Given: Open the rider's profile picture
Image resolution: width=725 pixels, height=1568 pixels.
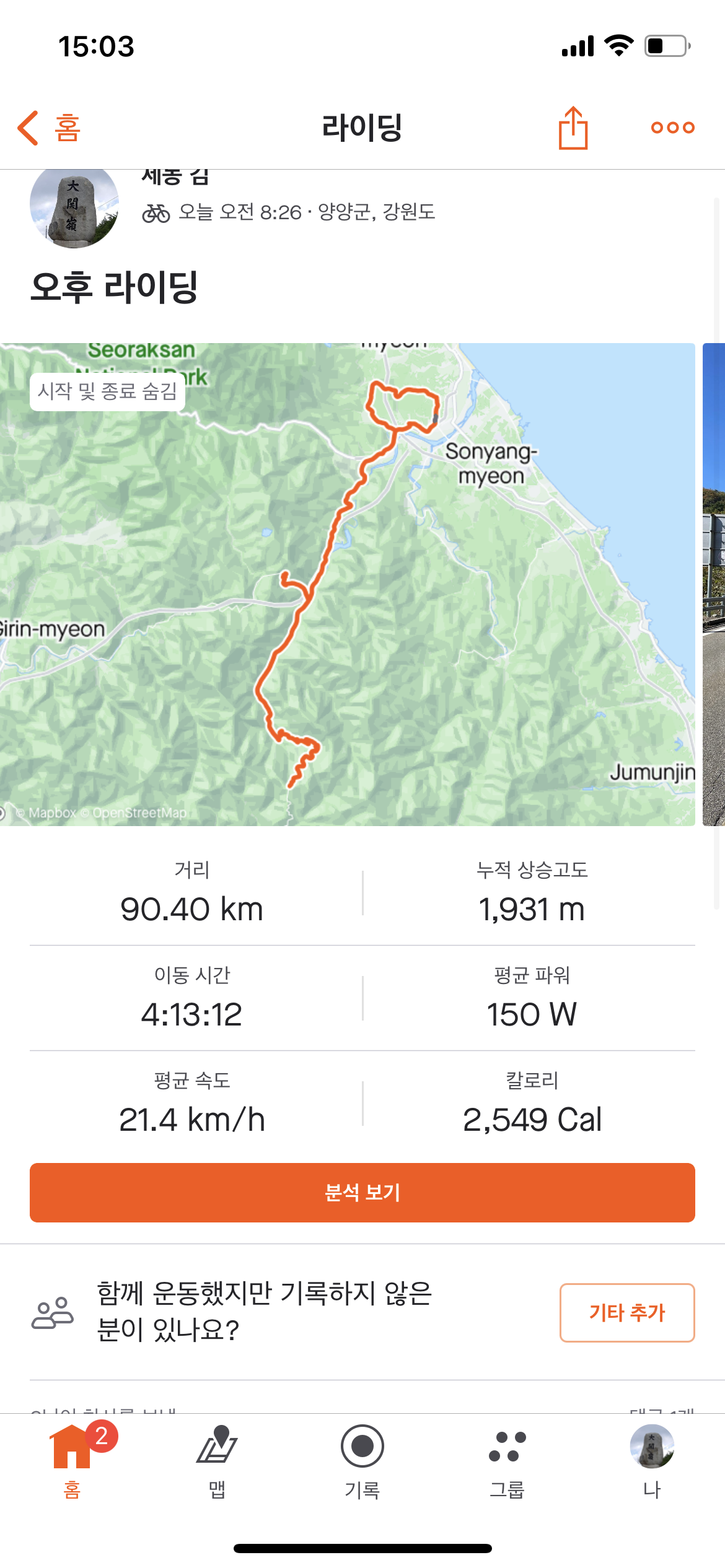Looking at the screenshot, I should (x=74, y=207).
